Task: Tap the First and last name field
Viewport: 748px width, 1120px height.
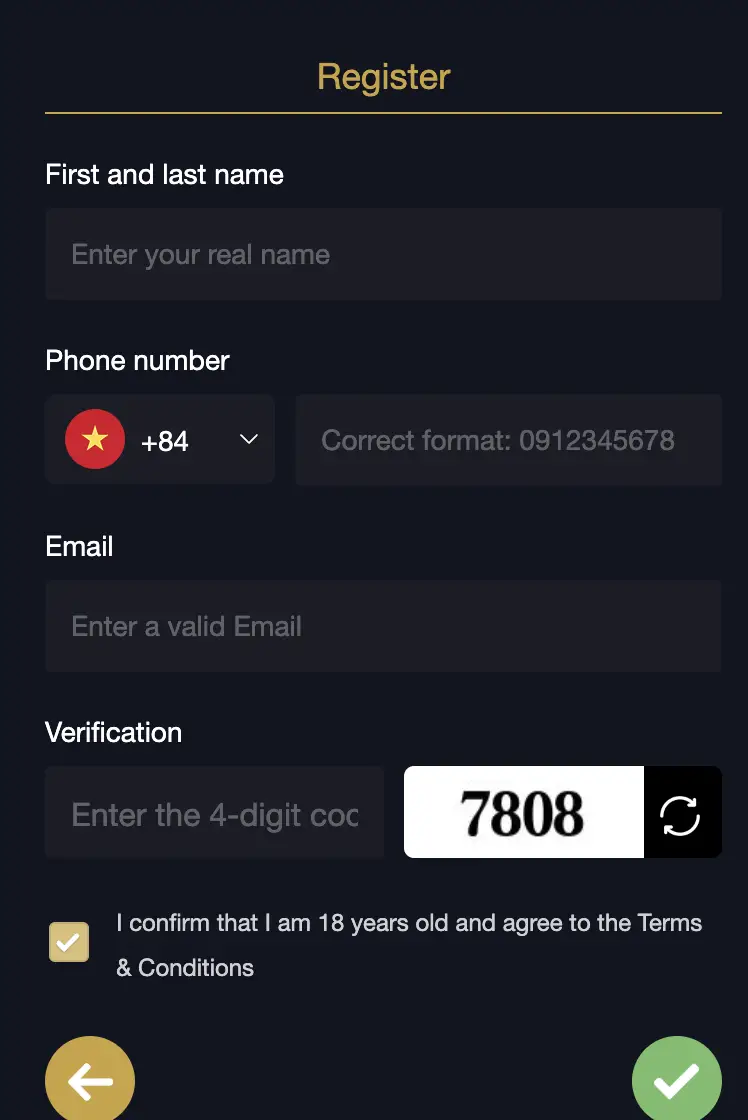Action: pos(383,254)
